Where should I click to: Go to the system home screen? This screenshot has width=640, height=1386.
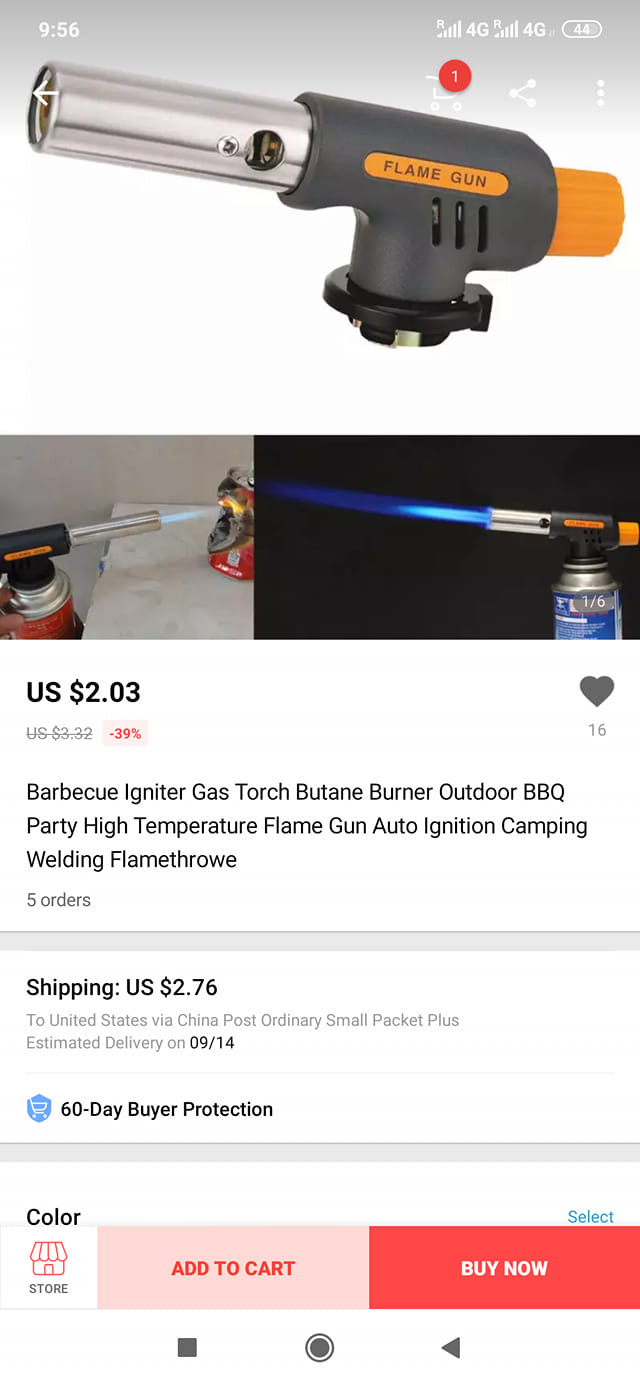(x=320, y=1348)
